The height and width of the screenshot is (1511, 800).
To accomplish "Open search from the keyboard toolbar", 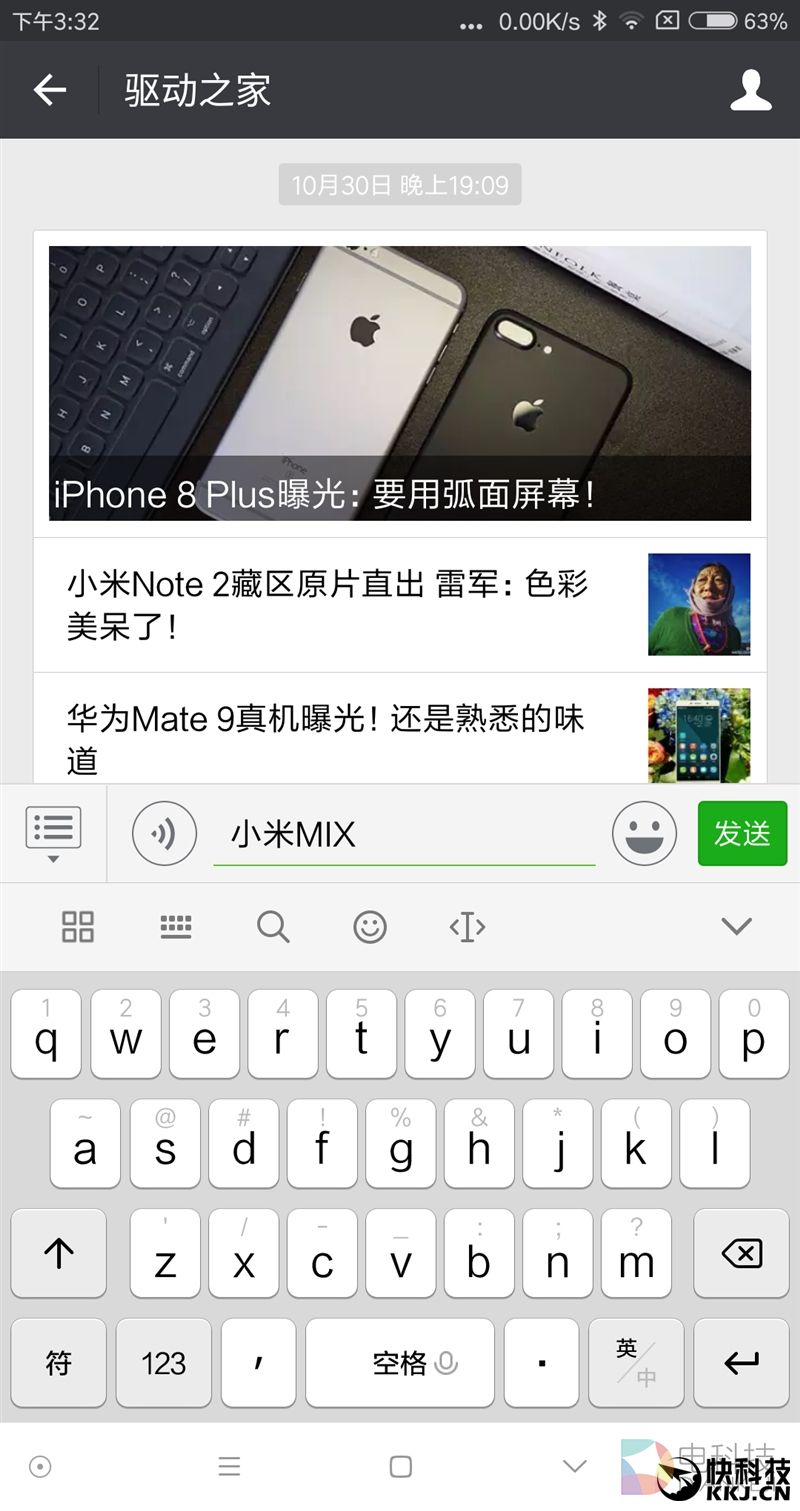I will click(272, 926).
